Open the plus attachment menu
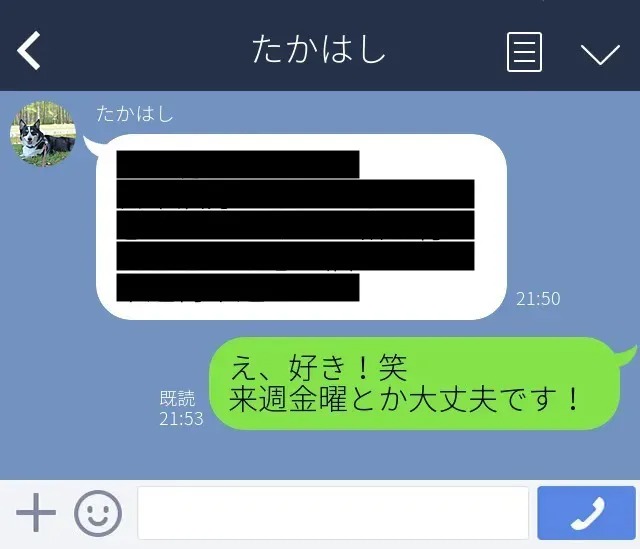This screenshot has height=549, width=640. (x=36, y=514)
